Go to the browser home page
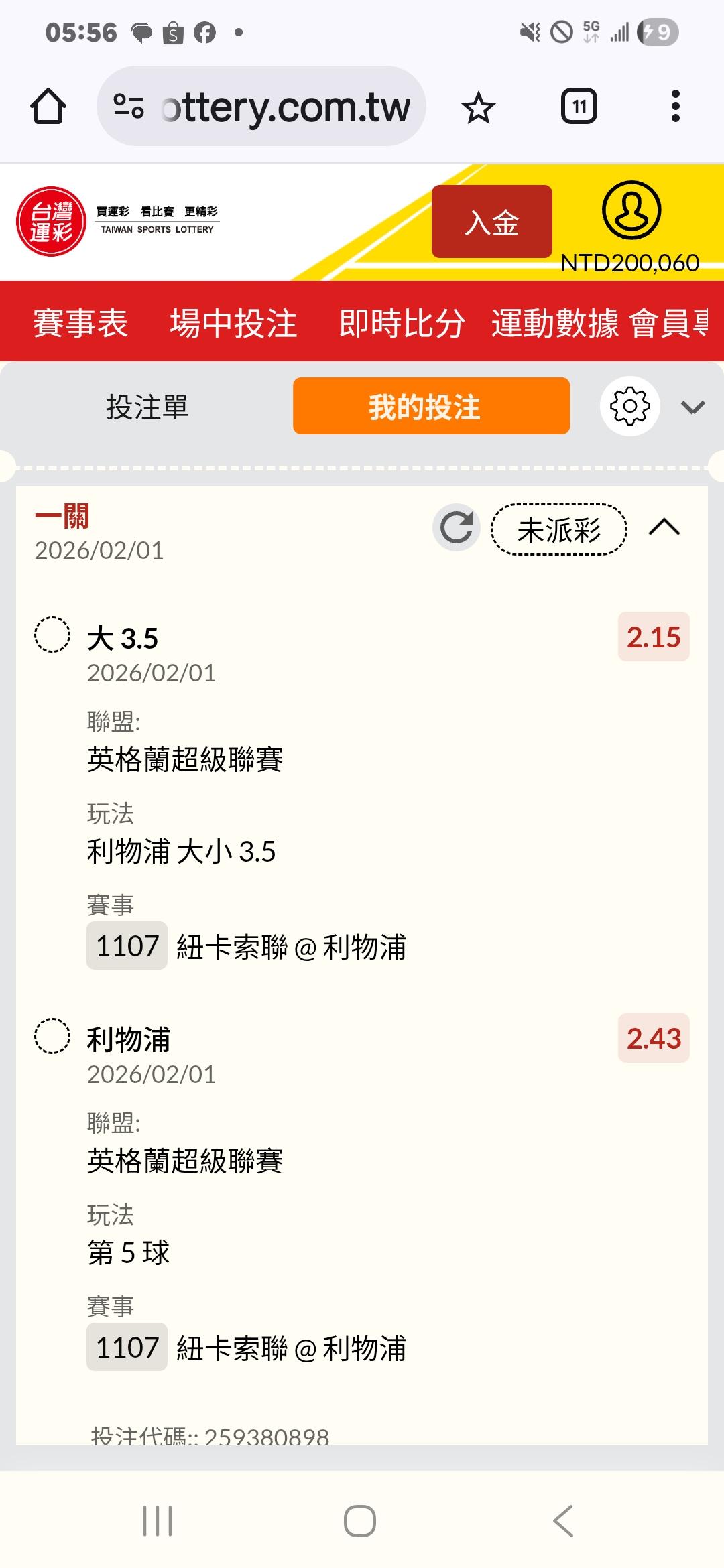 click(48, 107)
